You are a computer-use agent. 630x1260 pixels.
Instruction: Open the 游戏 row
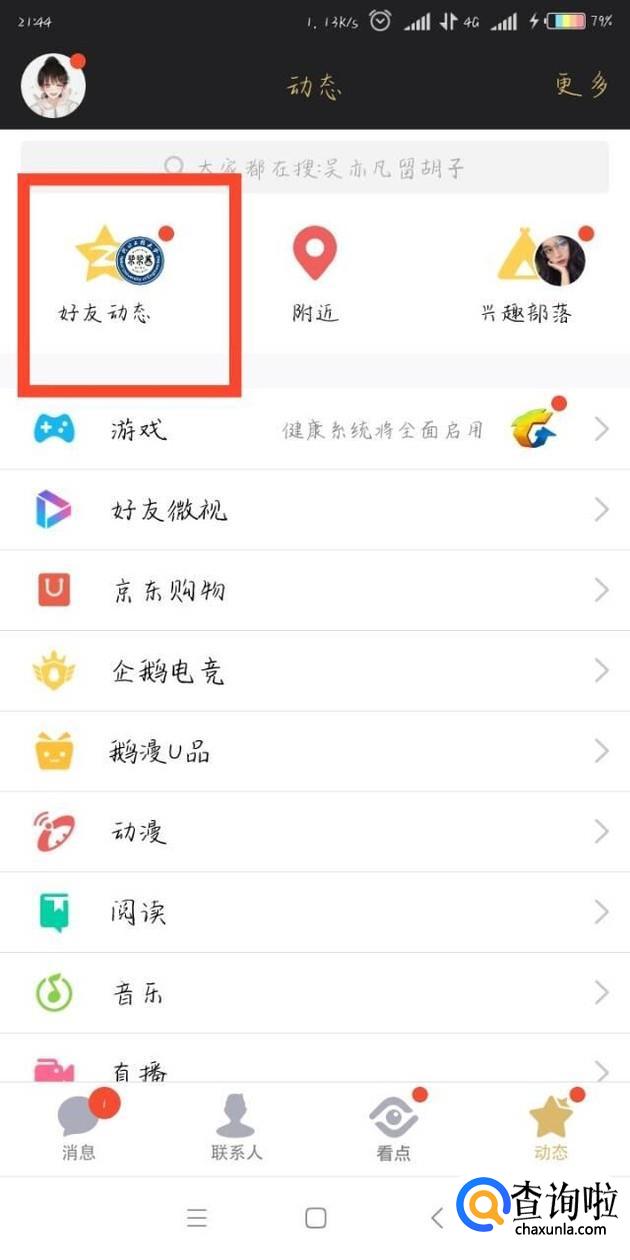pos(315,430)
